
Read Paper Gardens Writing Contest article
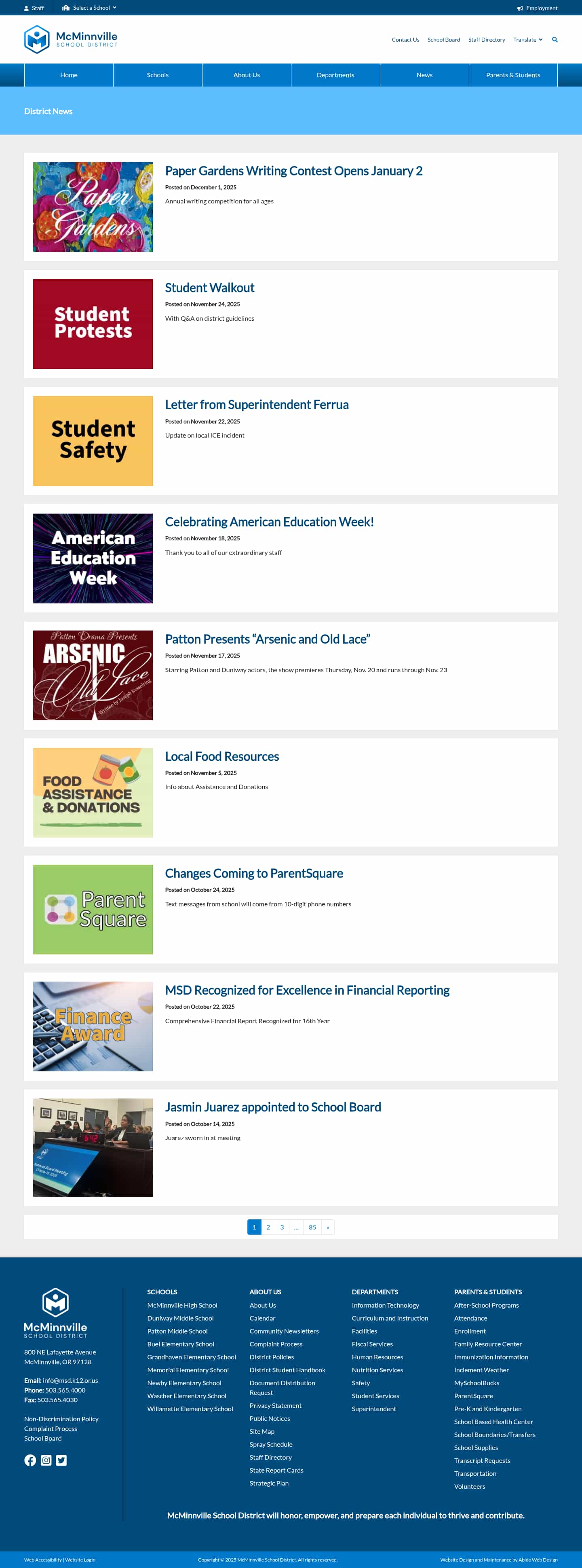[293, 171]
